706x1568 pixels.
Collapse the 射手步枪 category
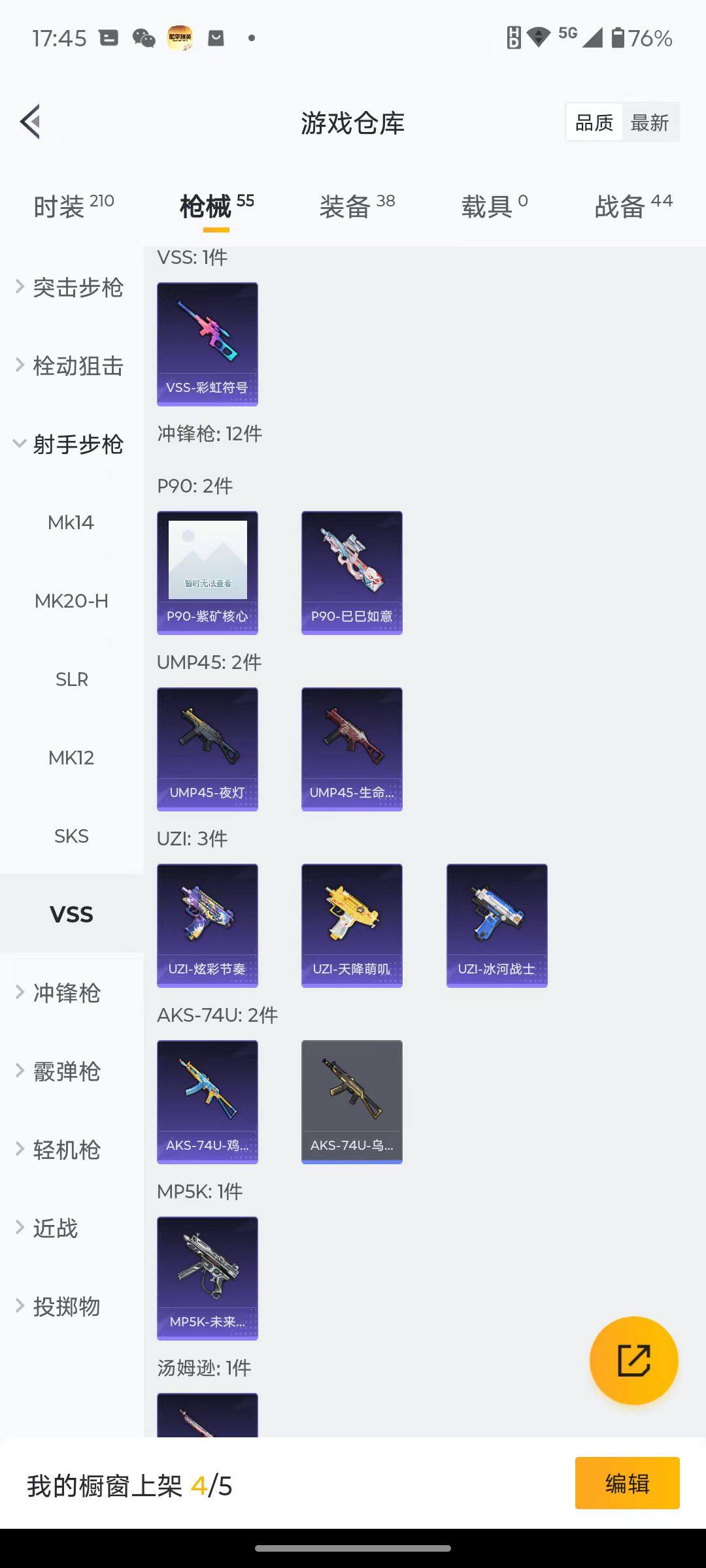72,443
